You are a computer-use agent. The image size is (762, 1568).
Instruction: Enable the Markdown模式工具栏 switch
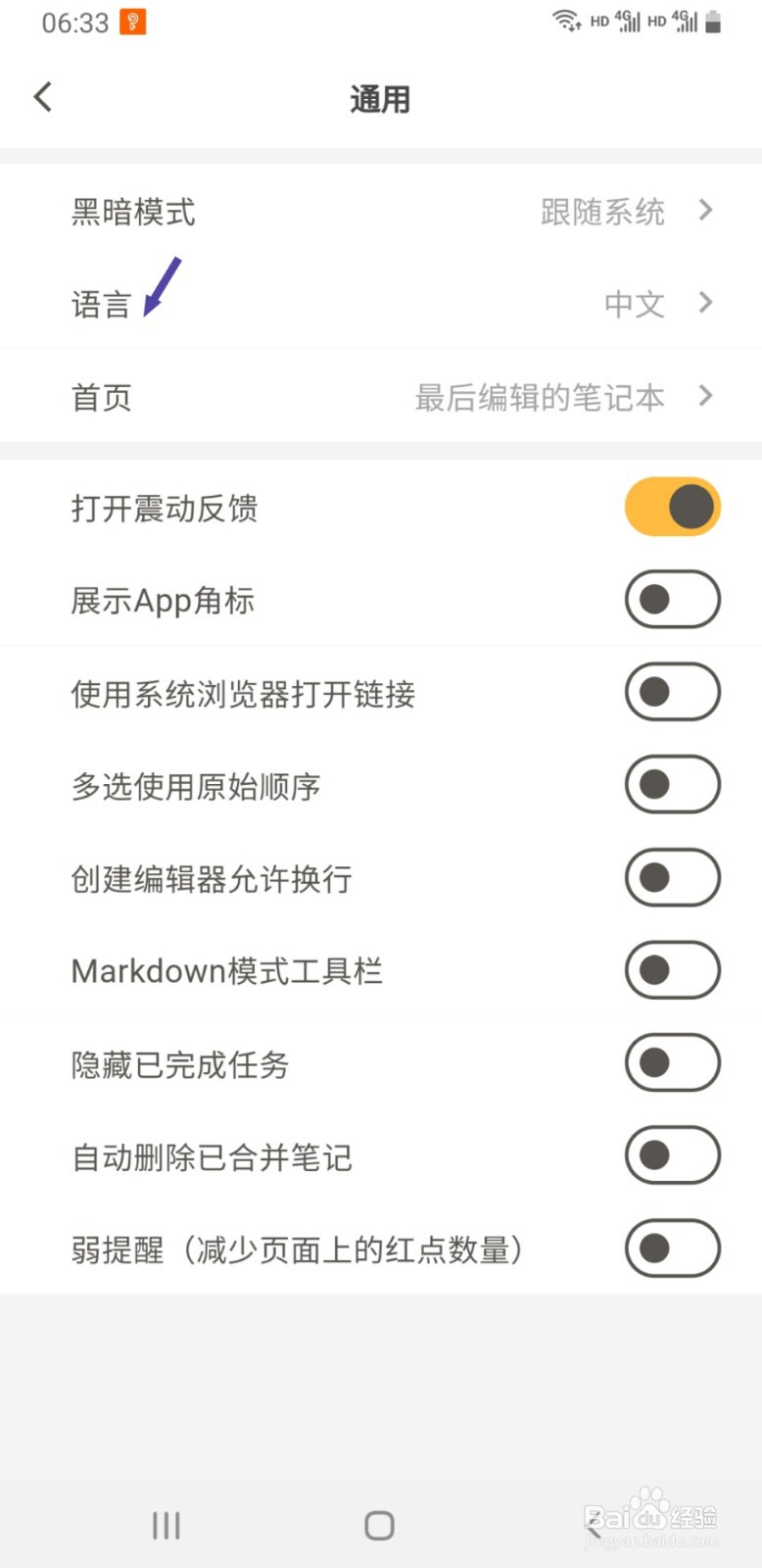[672, 969]
